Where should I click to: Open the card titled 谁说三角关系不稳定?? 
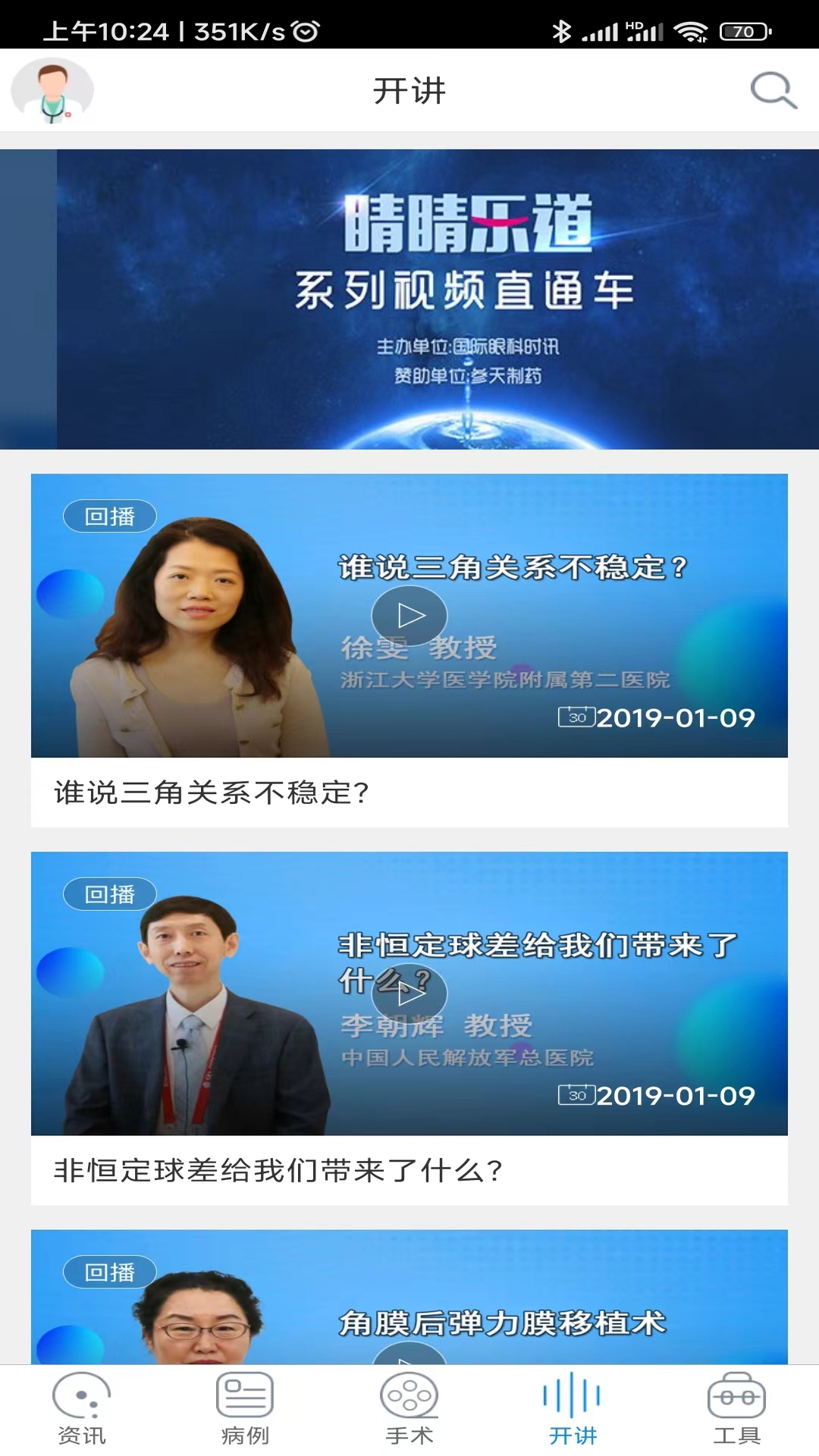click(212, 792)
